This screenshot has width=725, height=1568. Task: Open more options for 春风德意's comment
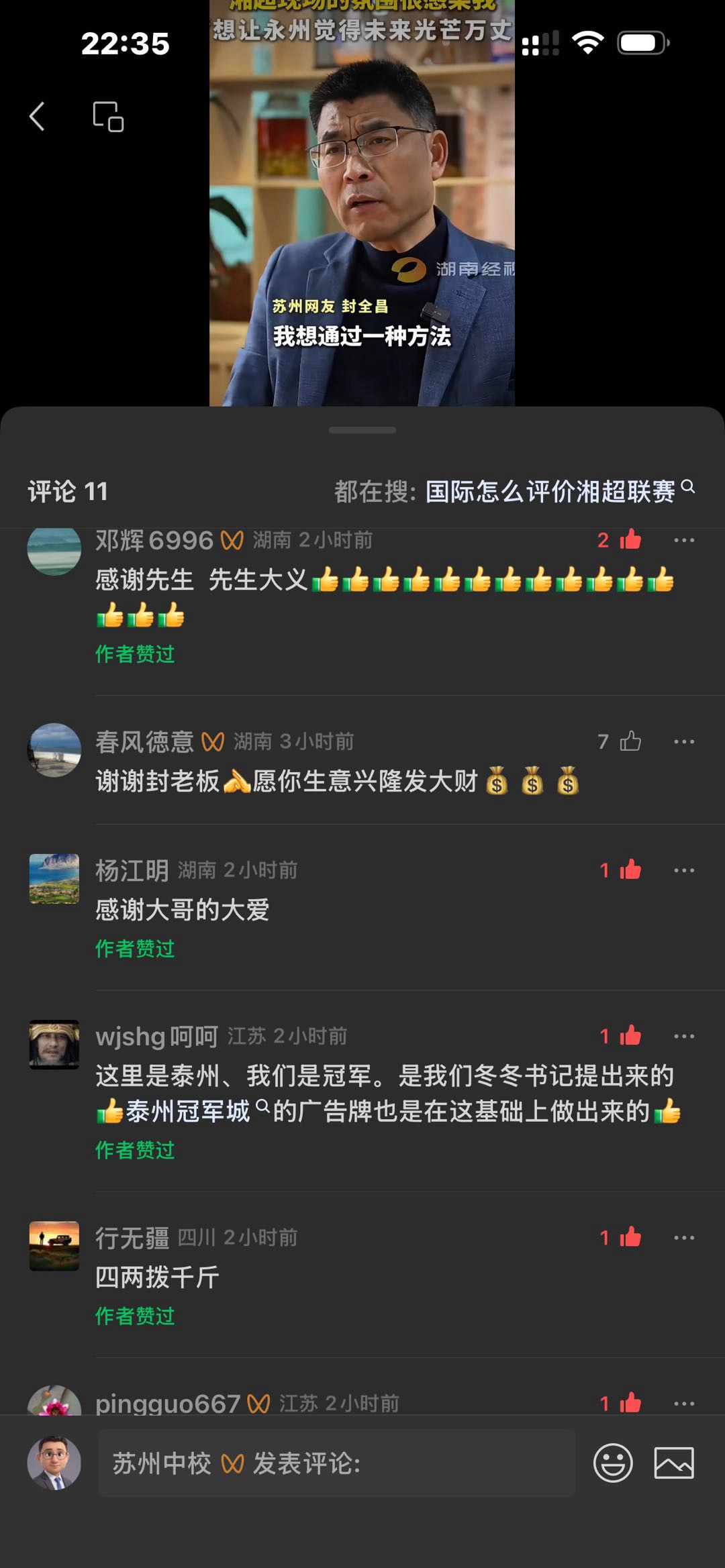click(x=683, y=741)
